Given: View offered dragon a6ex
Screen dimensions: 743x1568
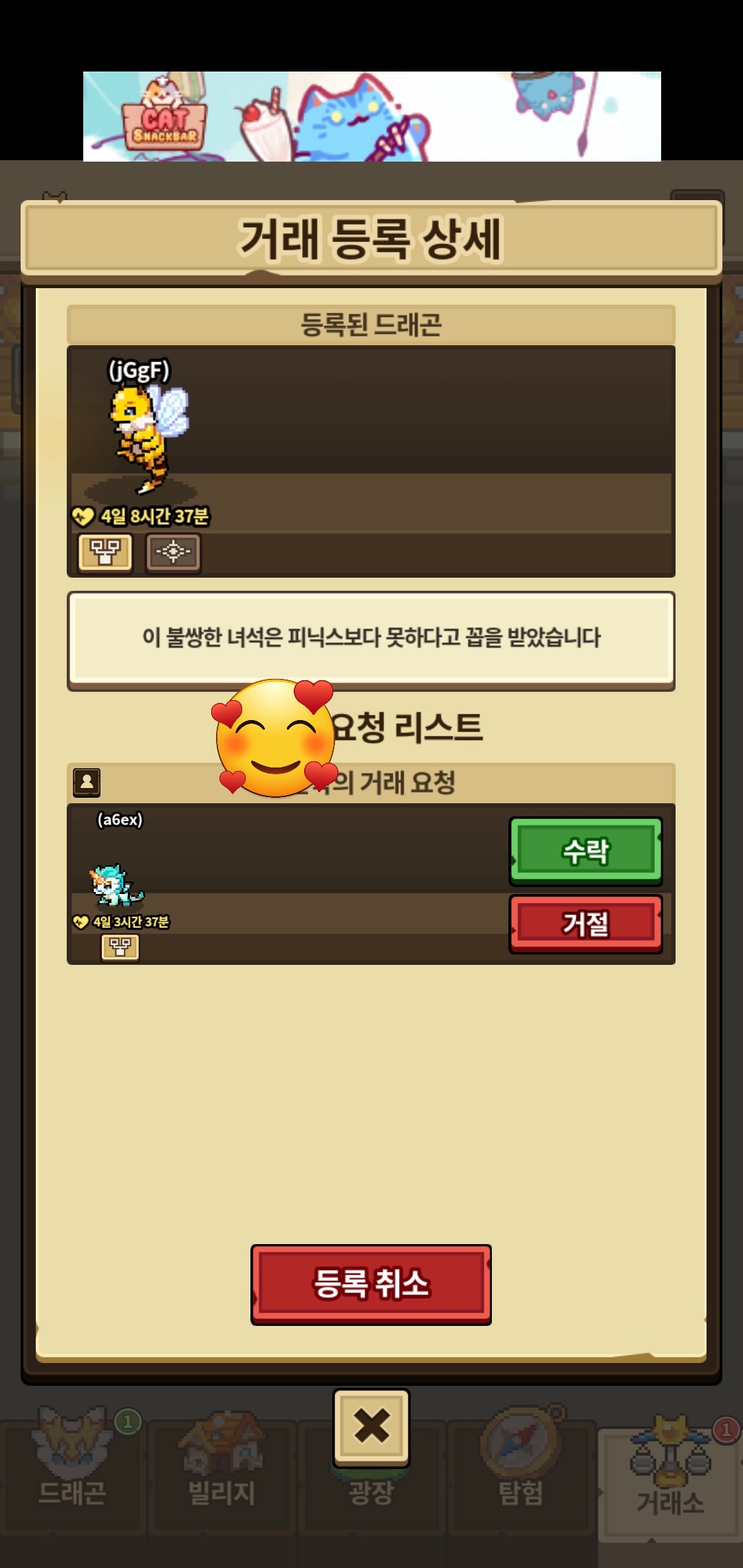Looking at the screenshot, I should pos(117,886).
